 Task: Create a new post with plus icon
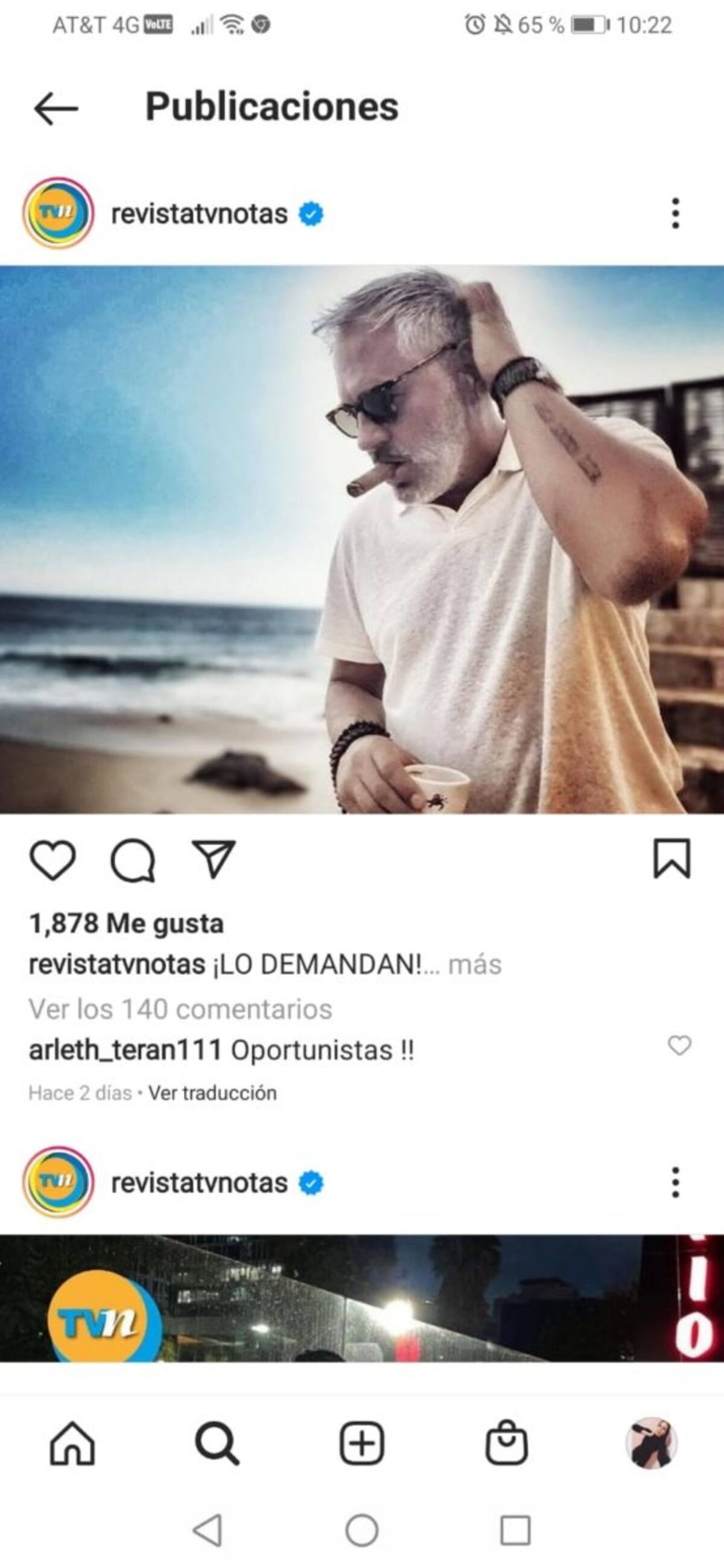pyautogui.click(x=361, y=1443)
